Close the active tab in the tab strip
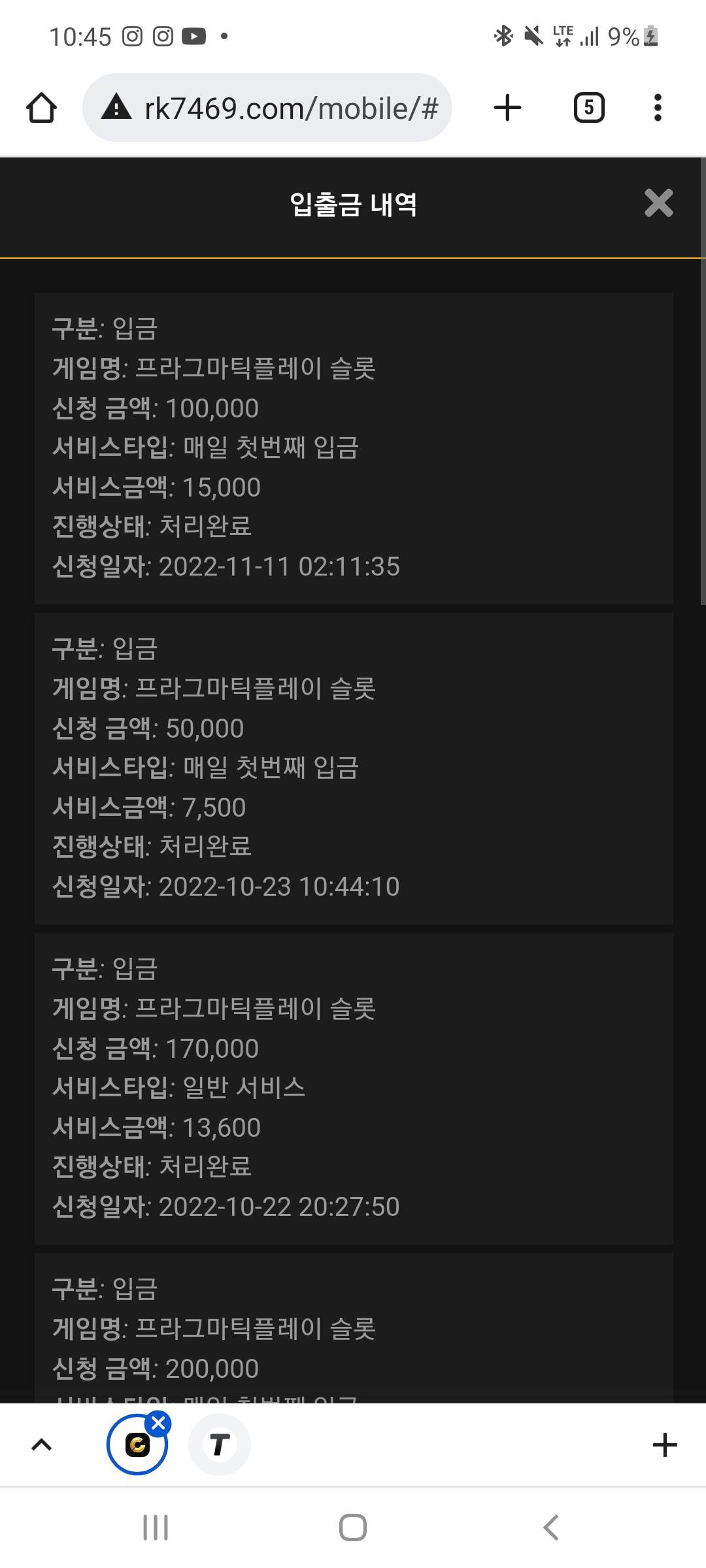 click(158, 1423)
